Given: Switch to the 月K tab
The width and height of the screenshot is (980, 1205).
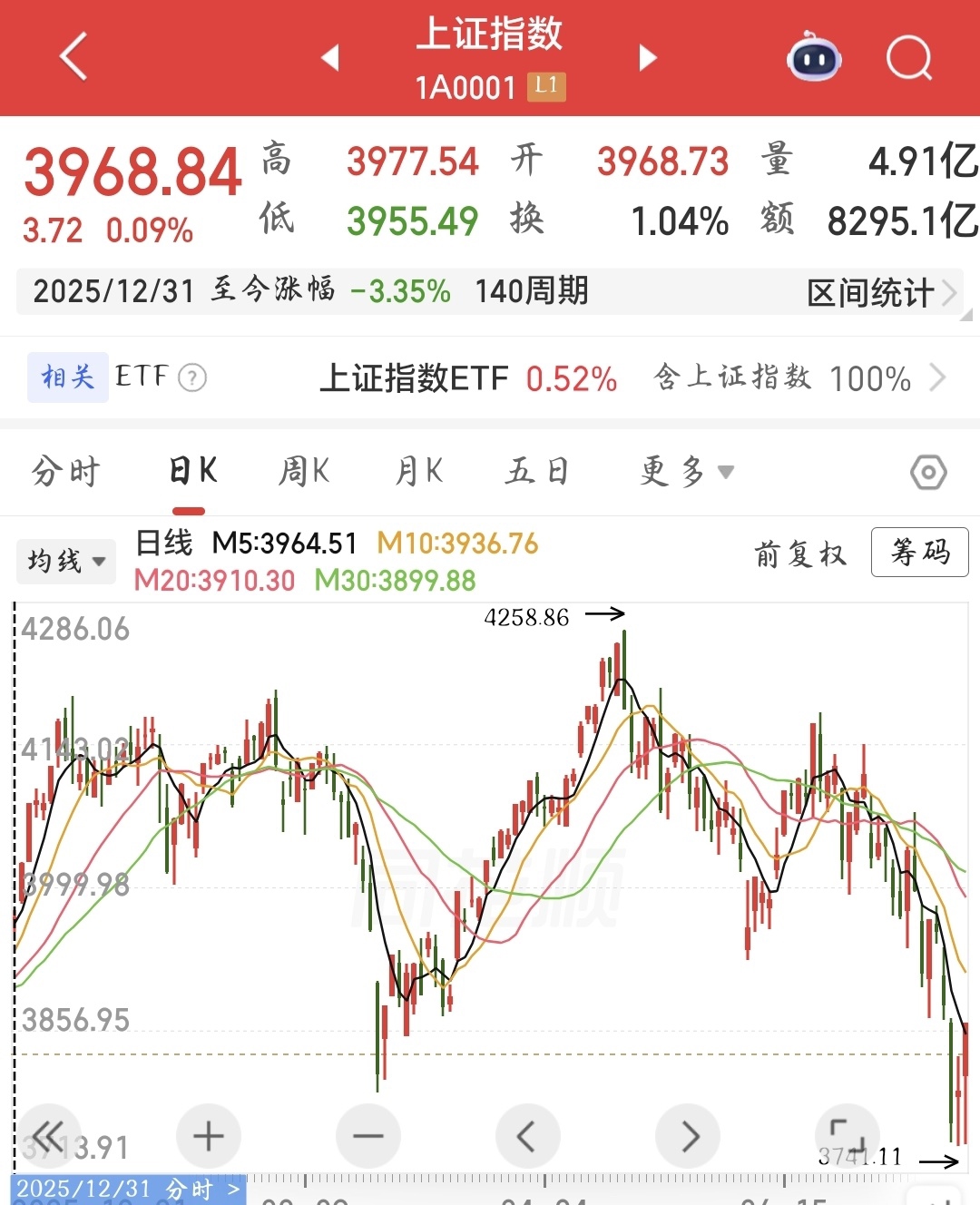Looking at the screenshot, I should tap(418, 472).
